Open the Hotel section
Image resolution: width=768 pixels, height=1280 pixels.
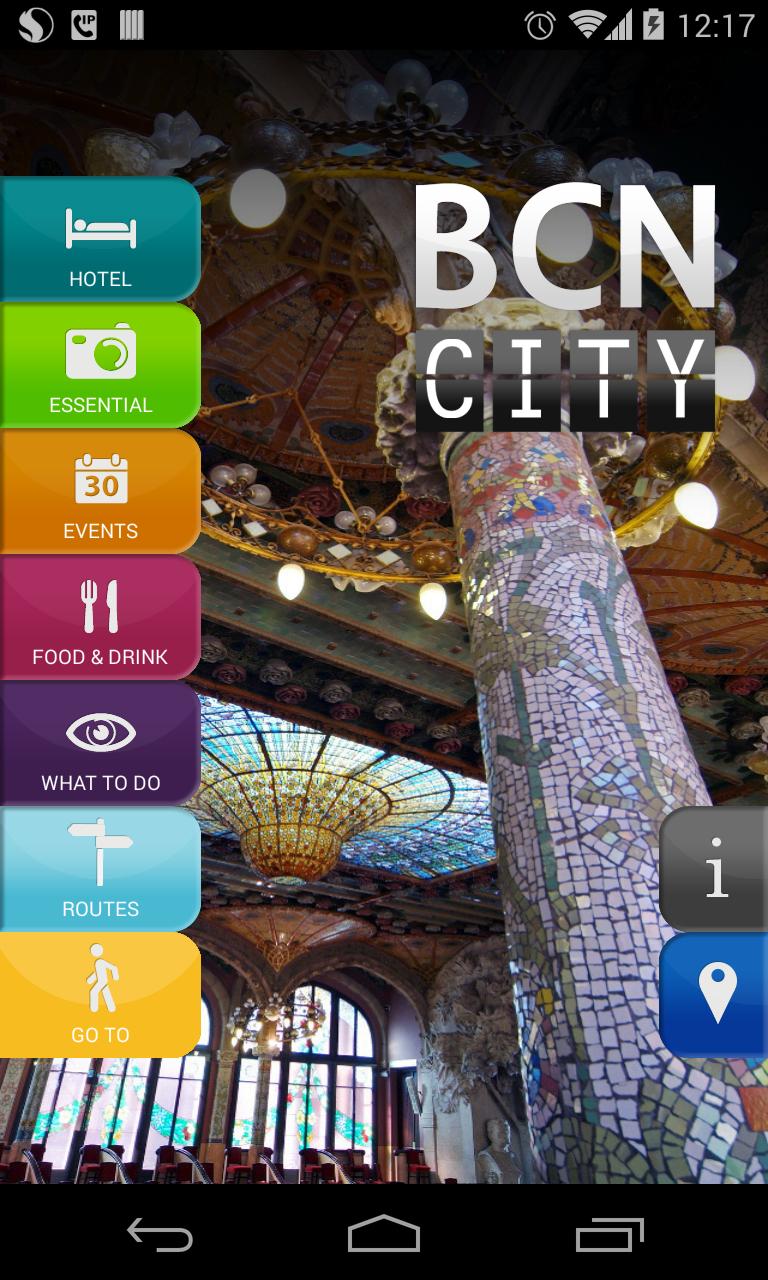coord(100,240)
